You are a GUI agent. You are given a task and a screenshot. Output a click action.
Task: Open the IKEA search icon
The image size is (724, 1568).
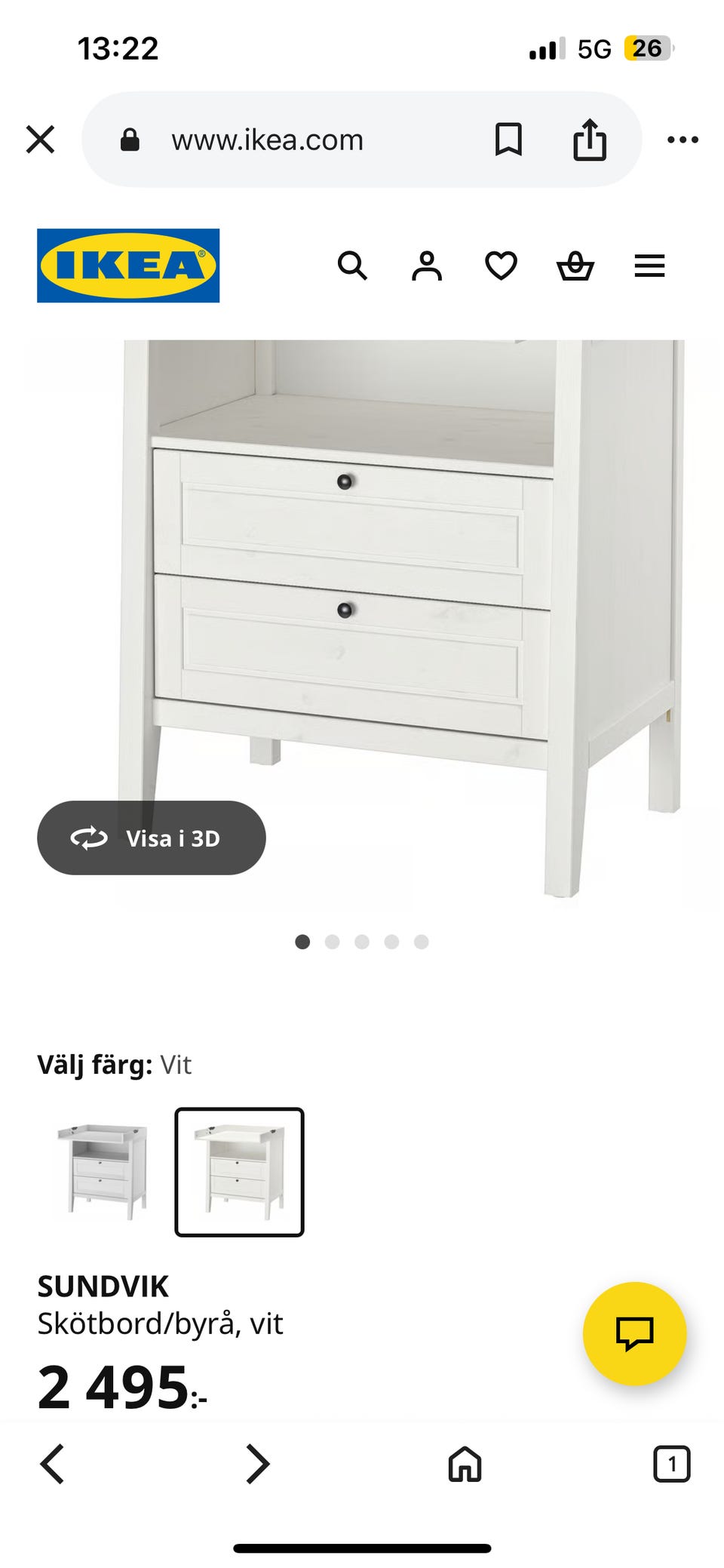[x=353, y=266]
